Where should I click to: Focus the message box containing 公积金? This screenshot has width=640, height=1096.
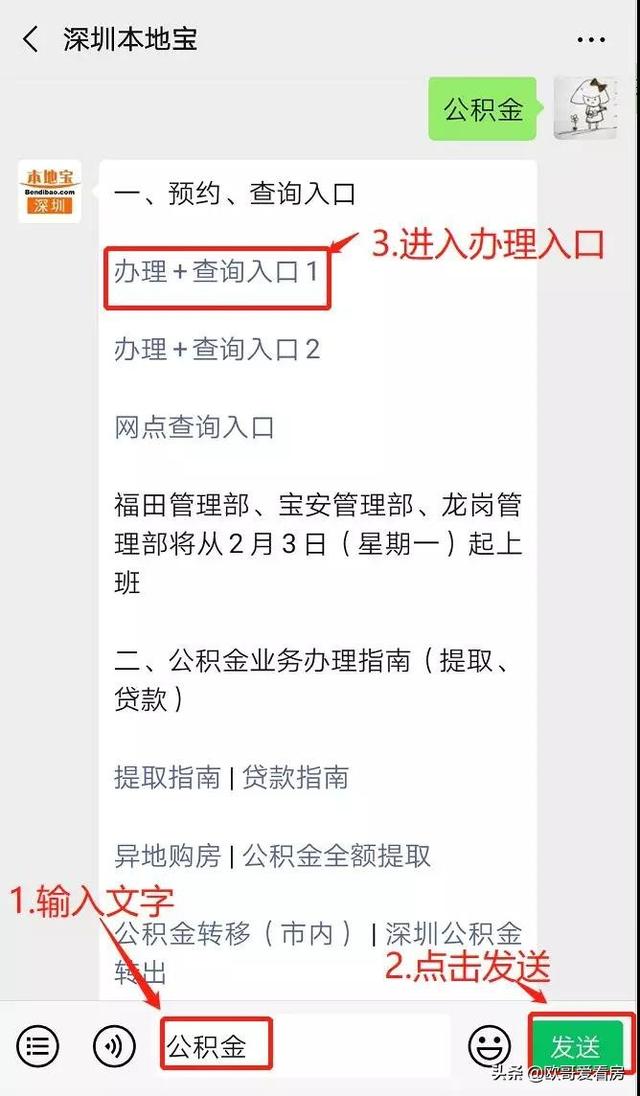click(x=300, y=1046)
